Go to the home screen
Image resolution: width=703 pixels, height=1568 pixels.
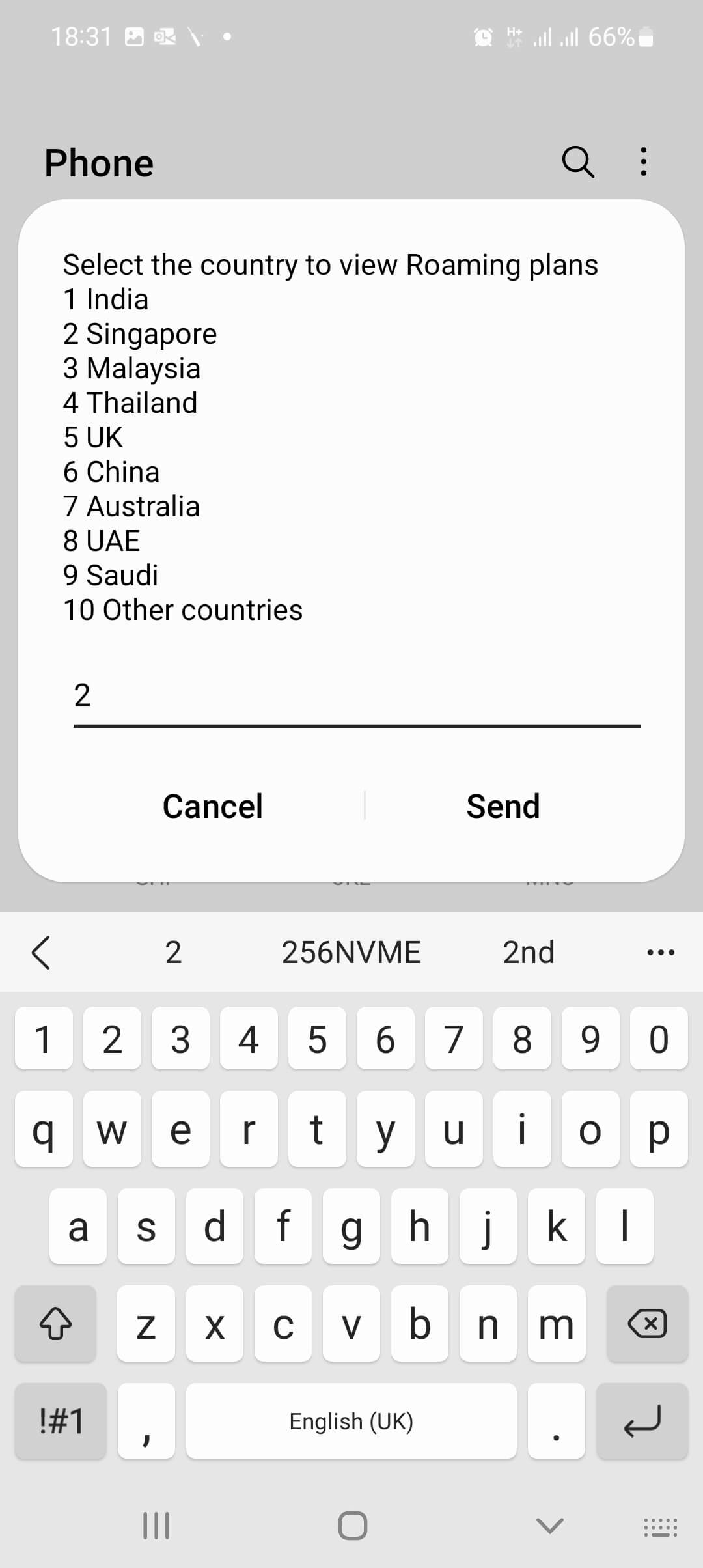point(352,1526)
